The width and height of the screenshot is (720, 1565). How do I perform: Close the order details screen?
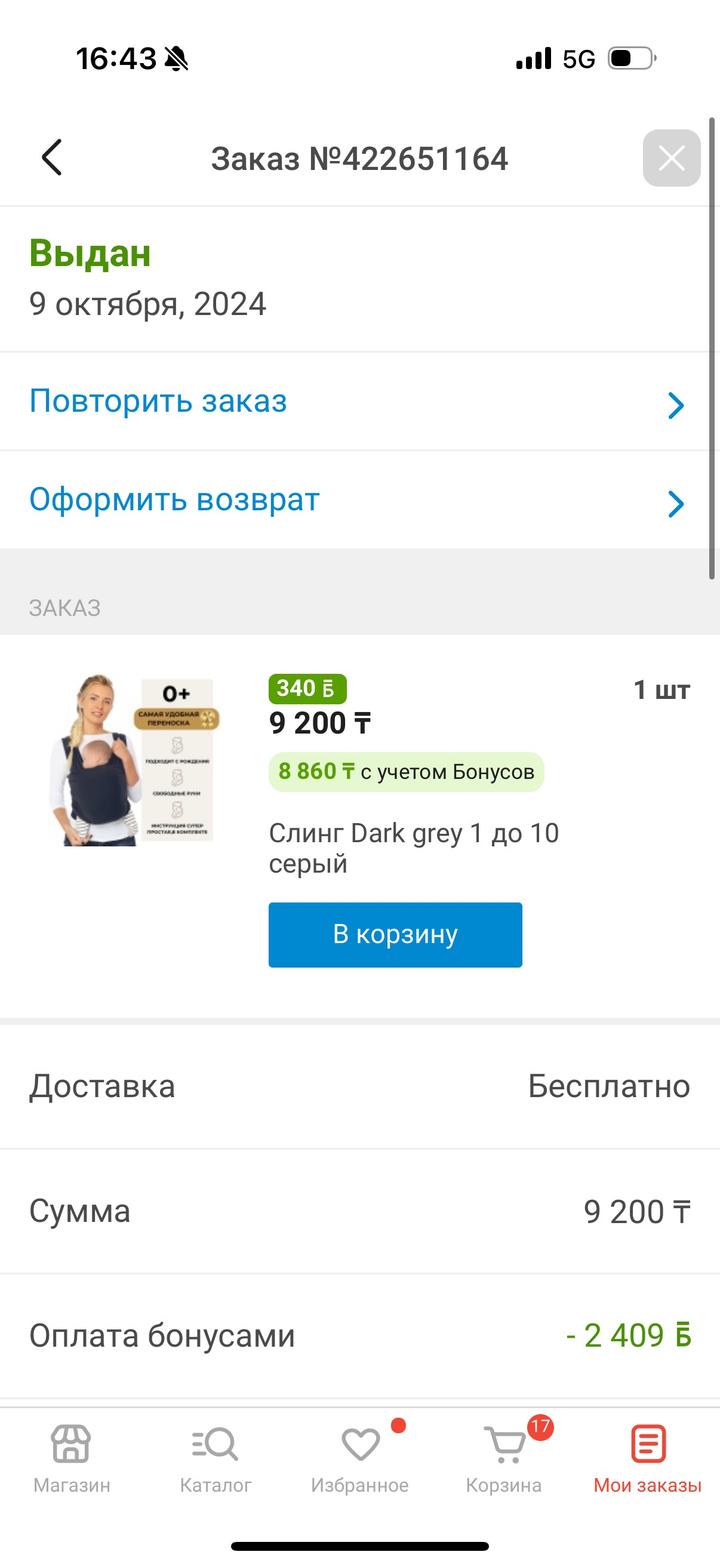(671, 158)
